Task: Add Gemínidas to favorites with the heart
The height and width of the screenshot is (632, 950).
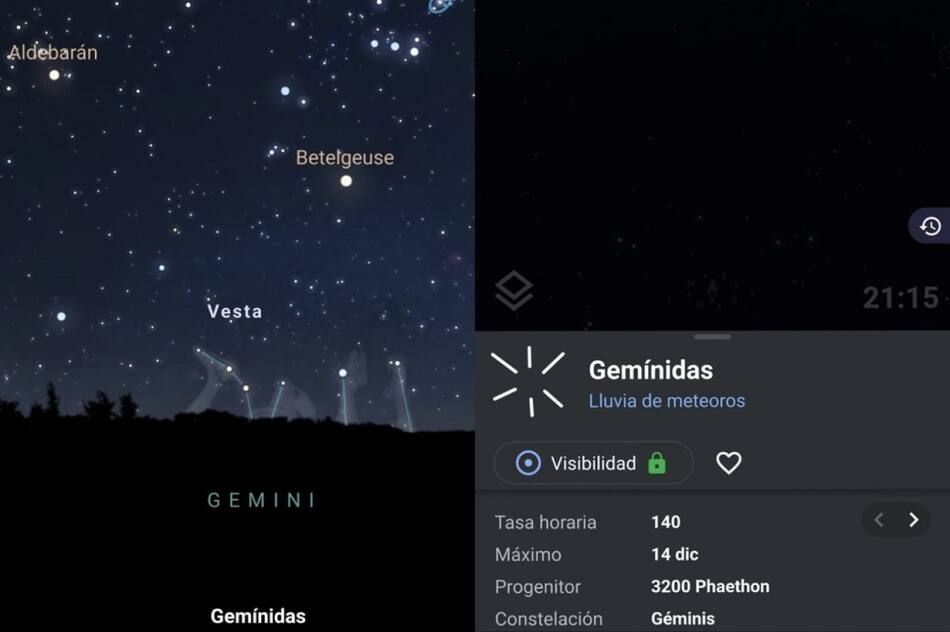Action: click(x=729, y=463)
